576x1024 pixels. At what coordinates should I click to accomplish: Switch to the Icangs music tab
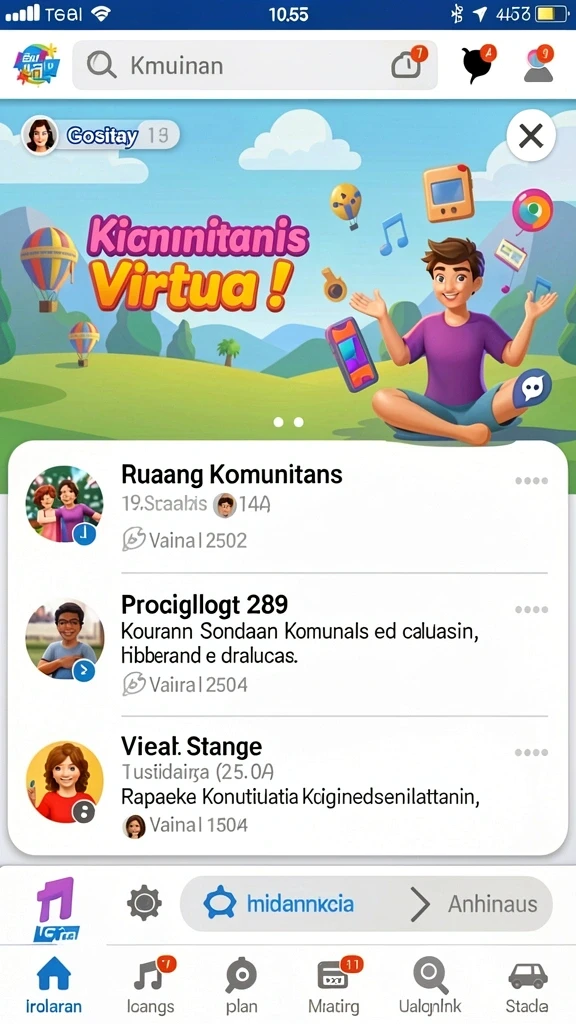point(152,985)
